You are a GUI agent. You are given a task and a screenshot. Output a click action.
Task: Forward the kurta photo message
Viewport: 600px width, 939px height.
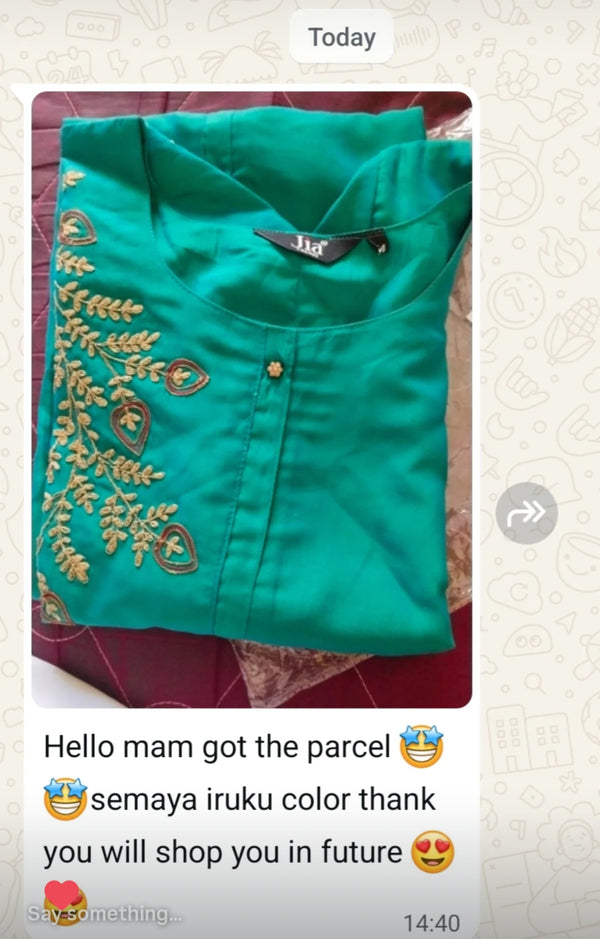pos(526,513)
